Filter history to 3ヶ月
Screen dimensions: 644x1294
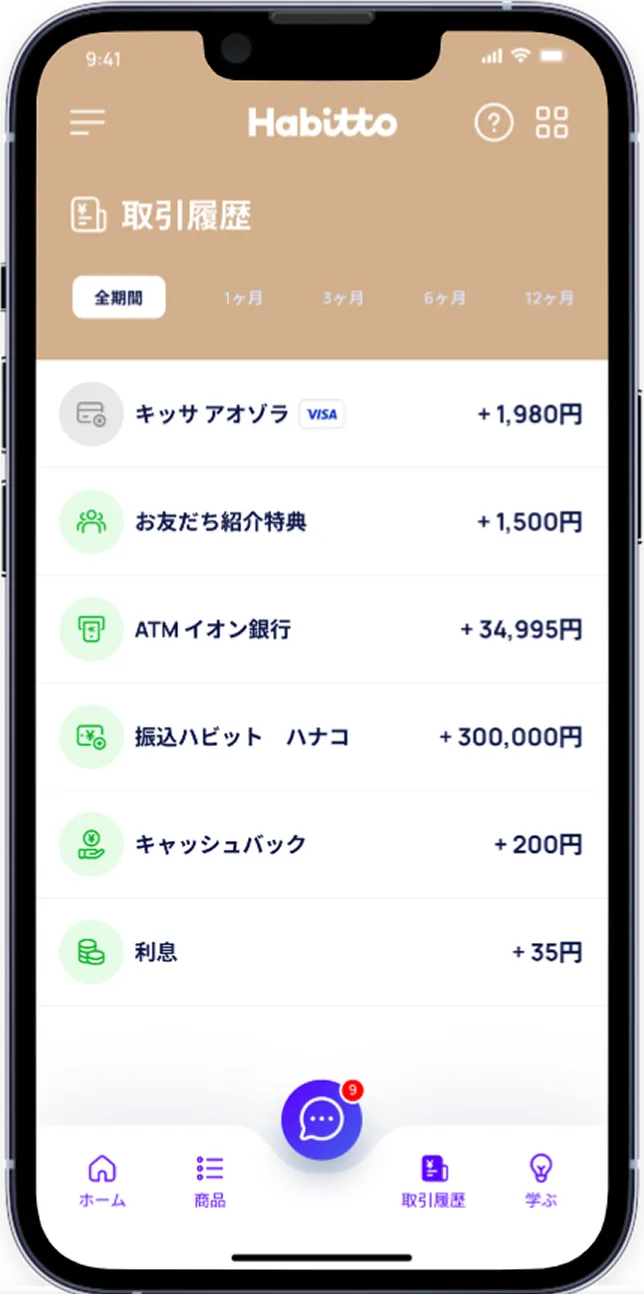tap(343, 298)
